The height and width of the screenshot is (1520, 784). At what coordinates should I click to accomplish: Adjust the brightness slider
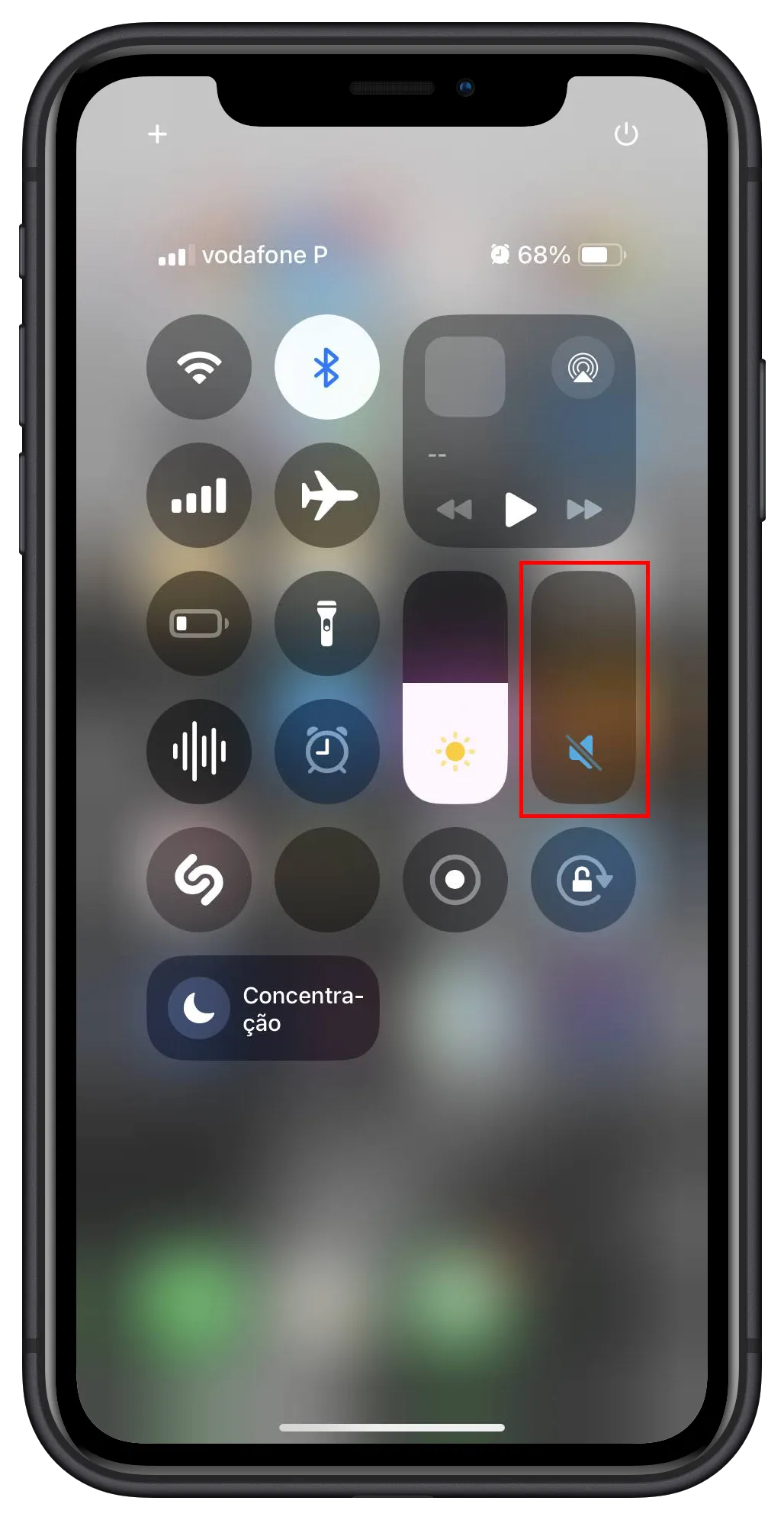coord(455,687)
